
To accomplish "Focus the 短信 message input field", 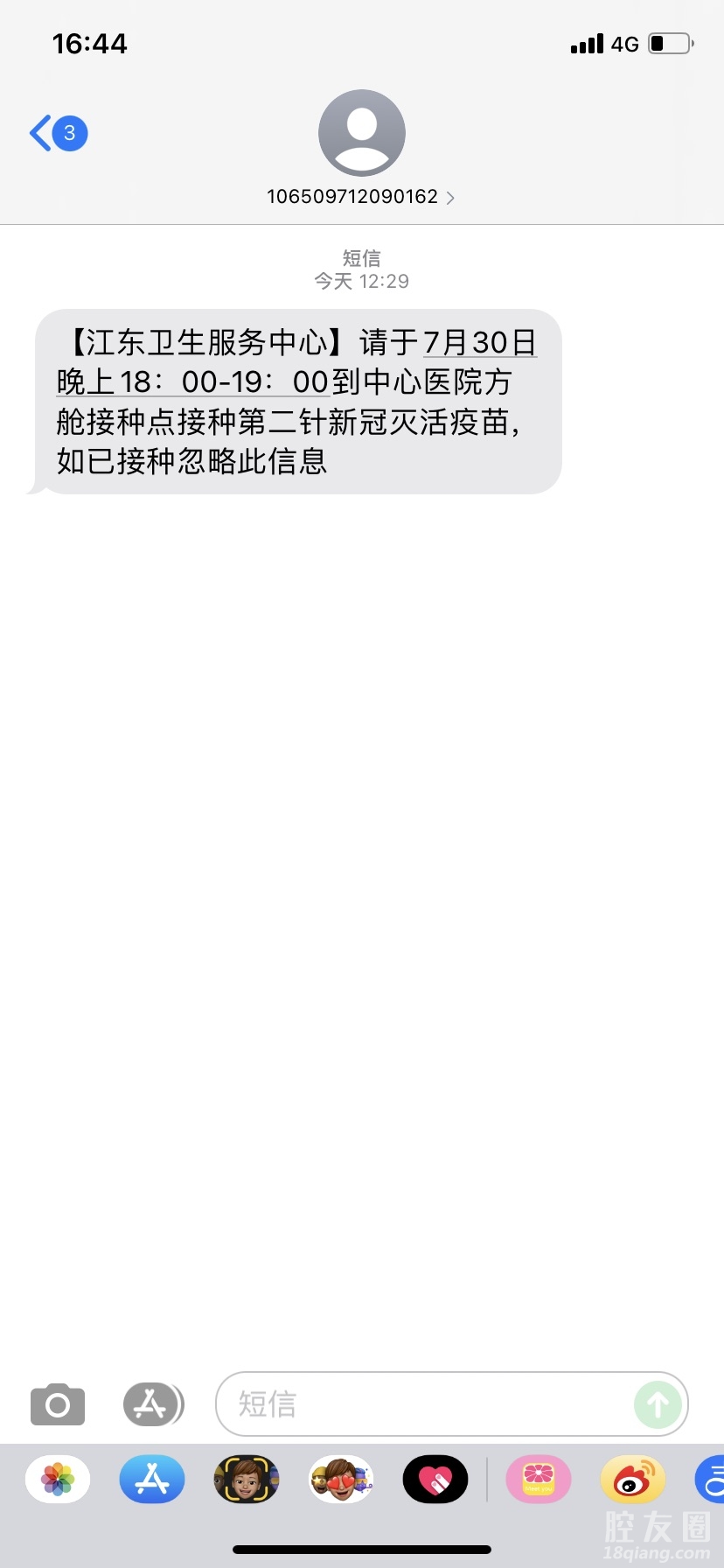I will click(x=428, y=1404).
